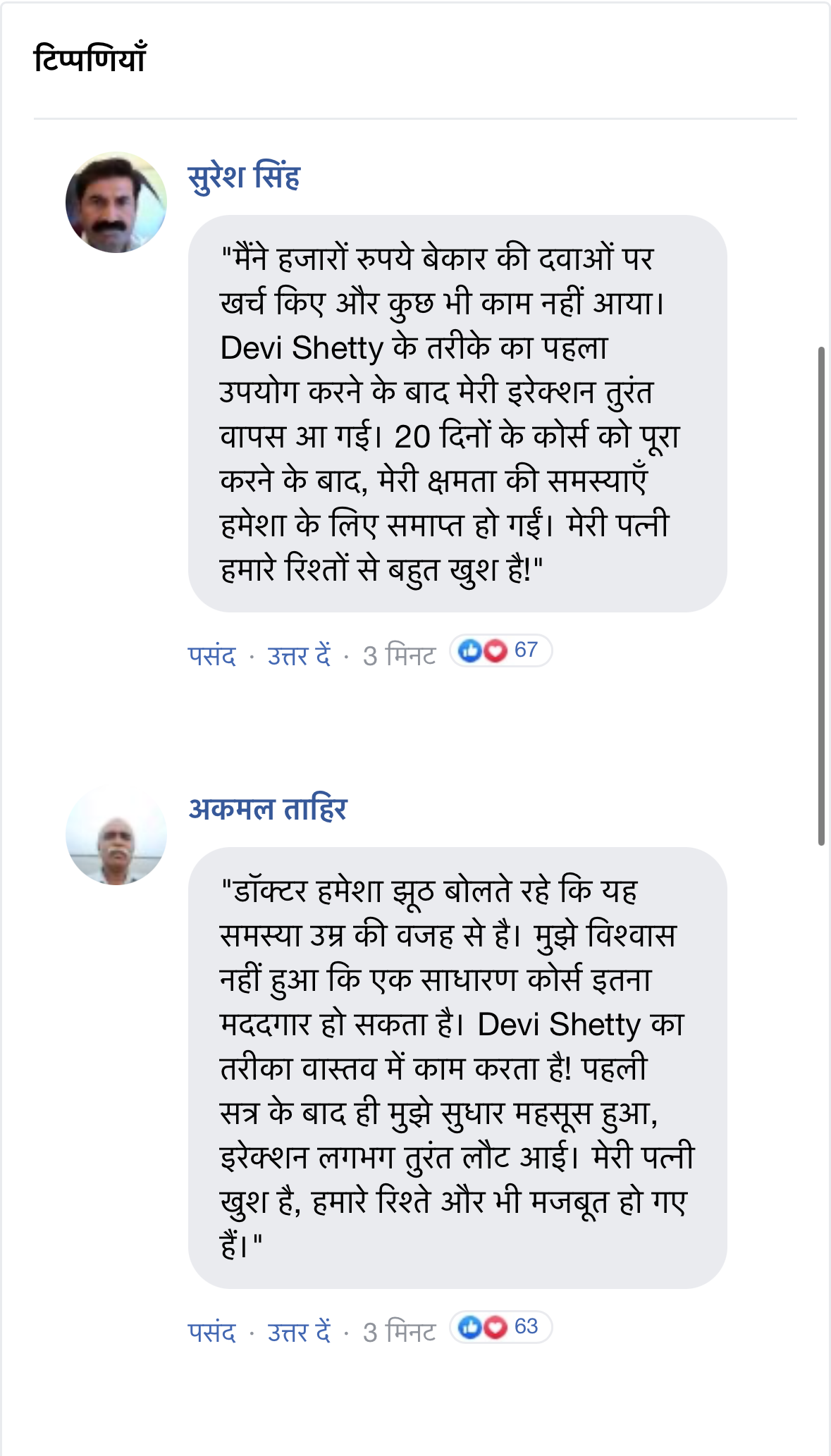Tap अकमल ताहिर's profile picture
This screenshot has height=1456, width=831.
coord(116,834)
